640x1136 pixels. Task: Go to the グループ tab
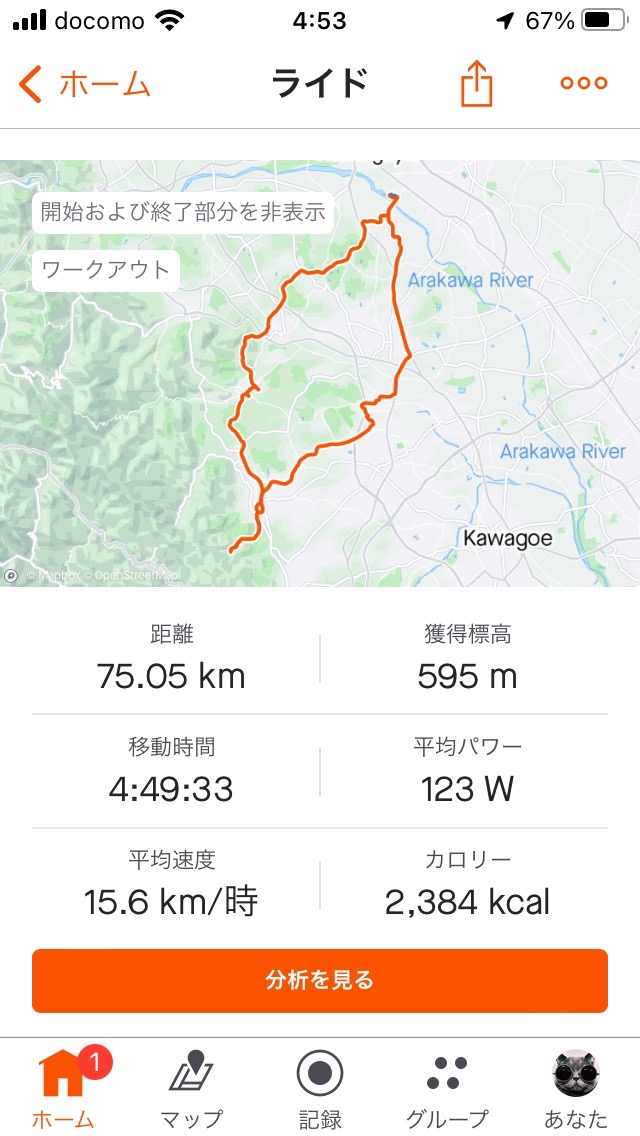(447, 1088)
